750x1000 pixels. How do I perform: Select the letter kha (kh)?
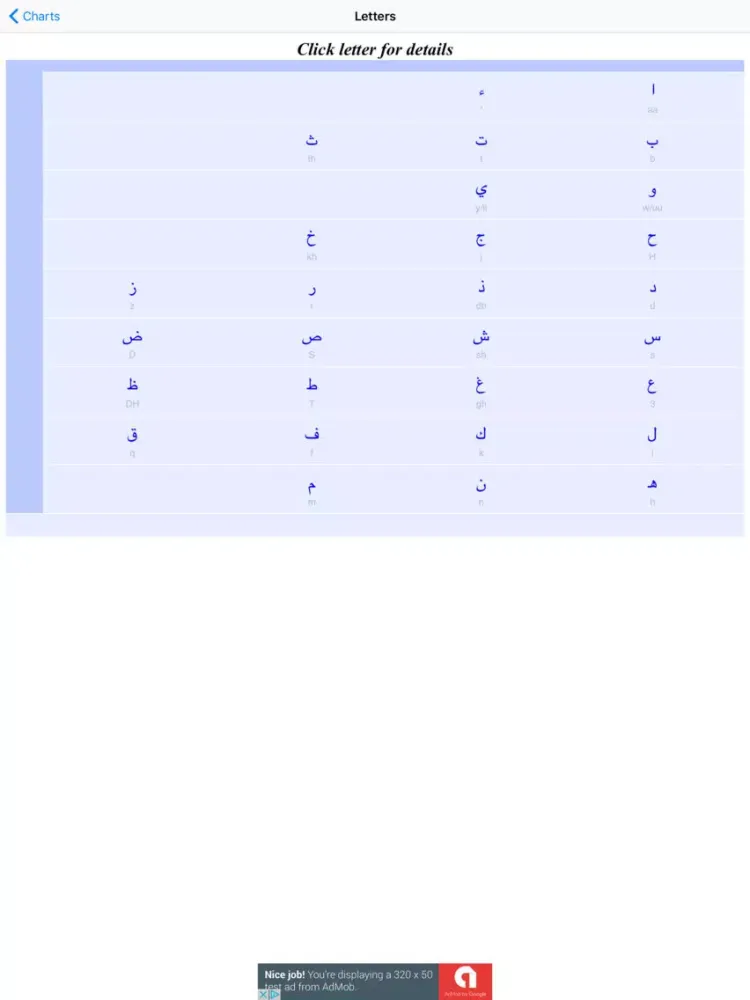pos(311,240)
